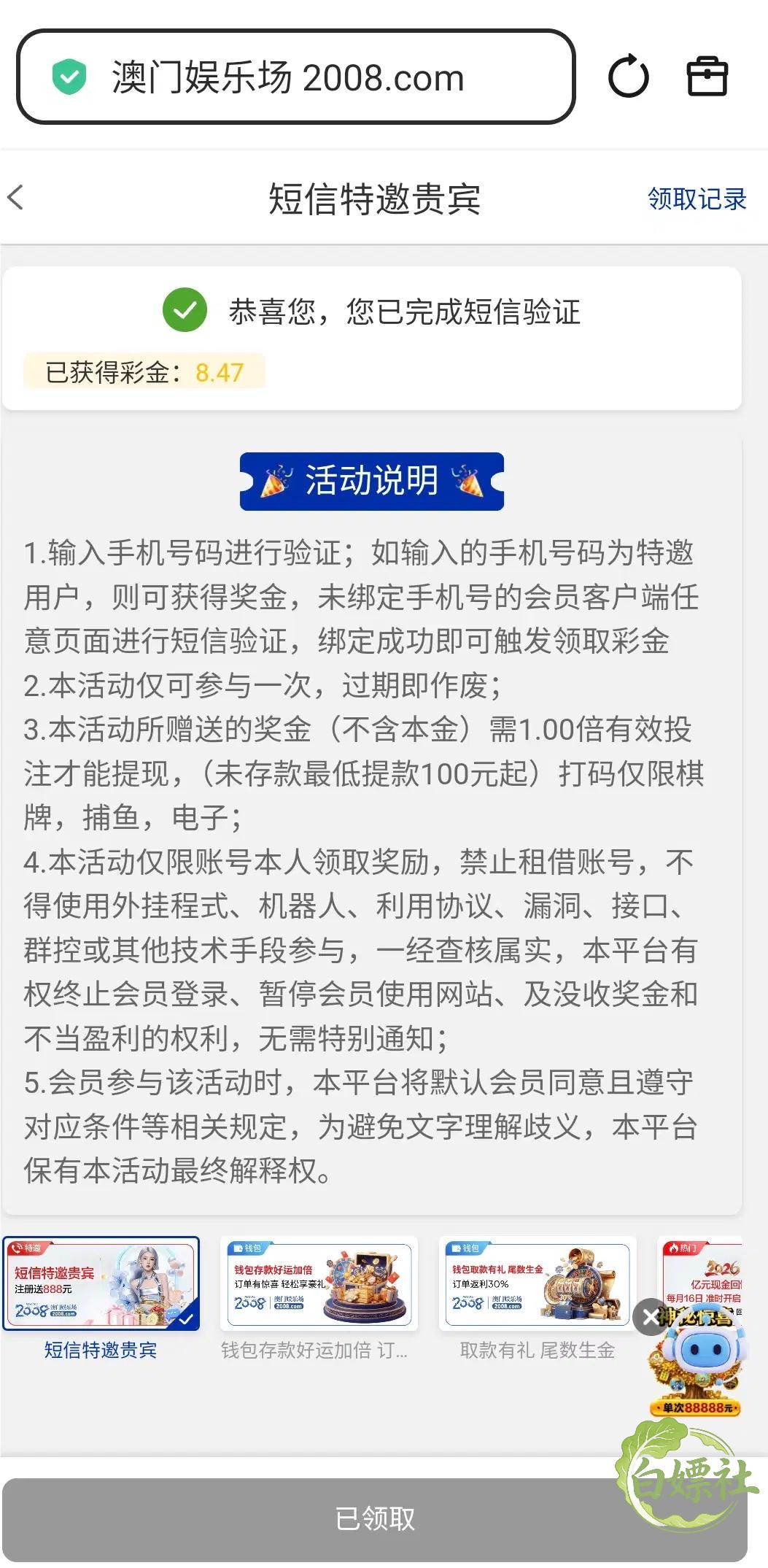Go back using the left arrow
Screen dimensions: 768x1568
pyautogui.click(x=16, y=198)
